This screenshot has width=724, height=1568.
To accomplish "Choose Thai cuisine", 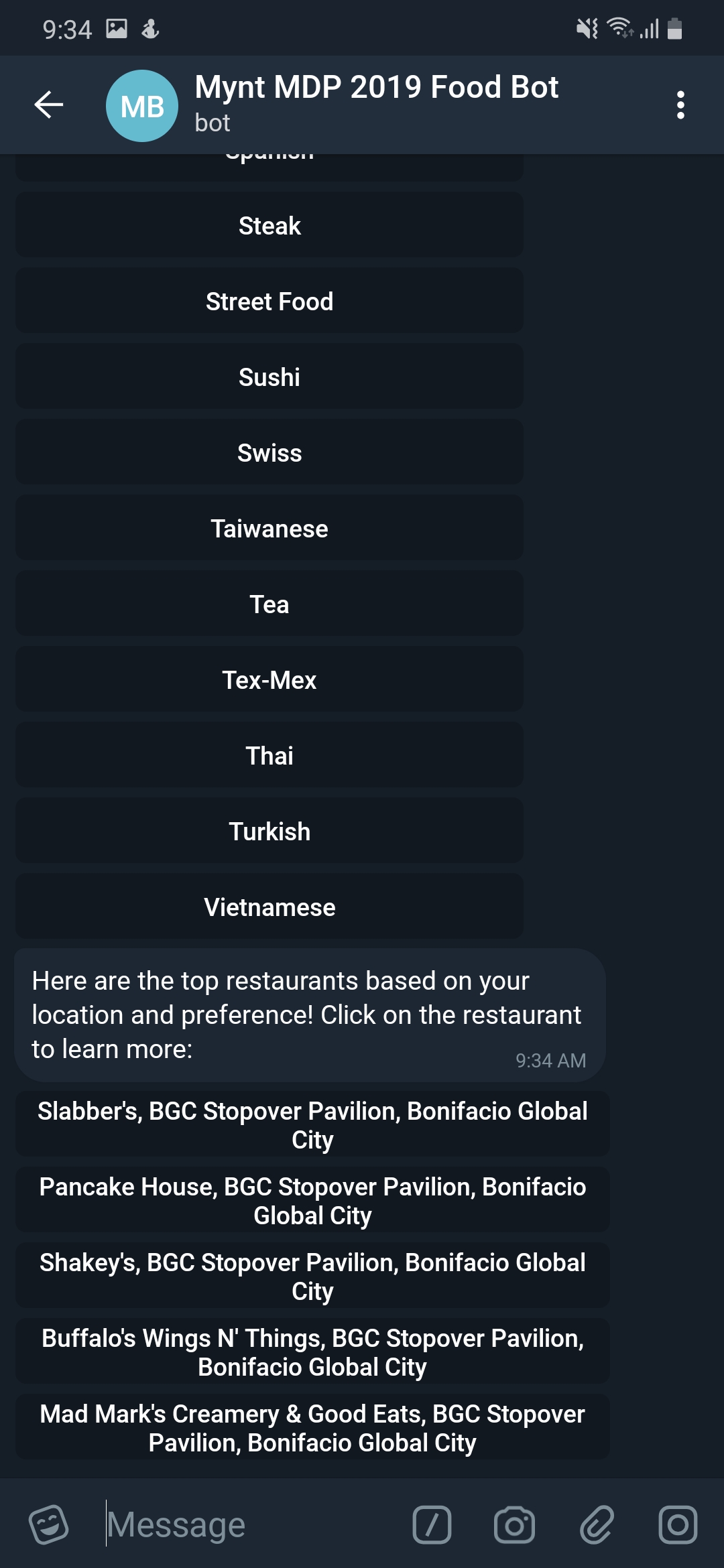I will click(x=269, y=755).
